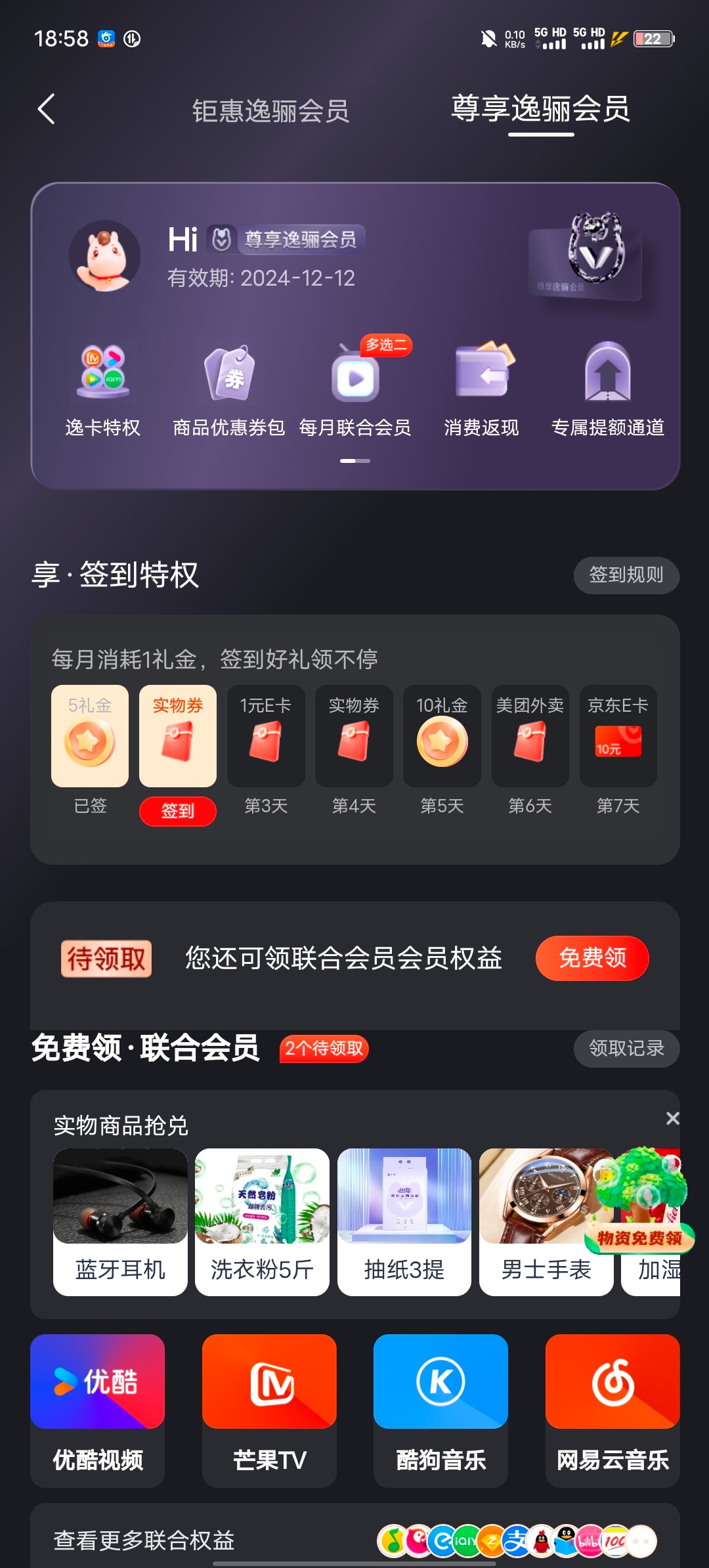Image resolution: width=709 pixels, height=1568 pixels.
Task: Select the 蓝牙耳机 product card
Action: point(120,1221)
